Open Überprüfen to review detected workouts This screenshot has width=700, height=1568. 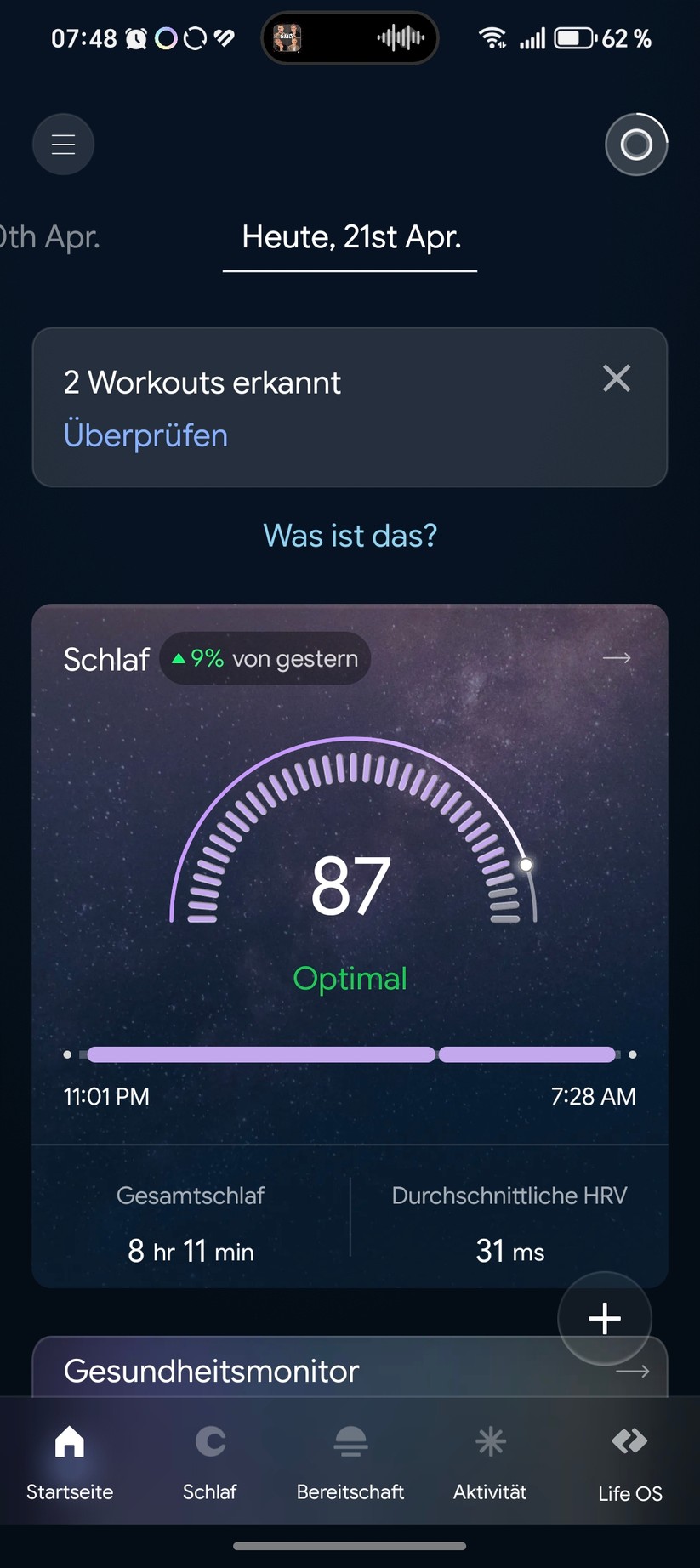tap(145, 435)
